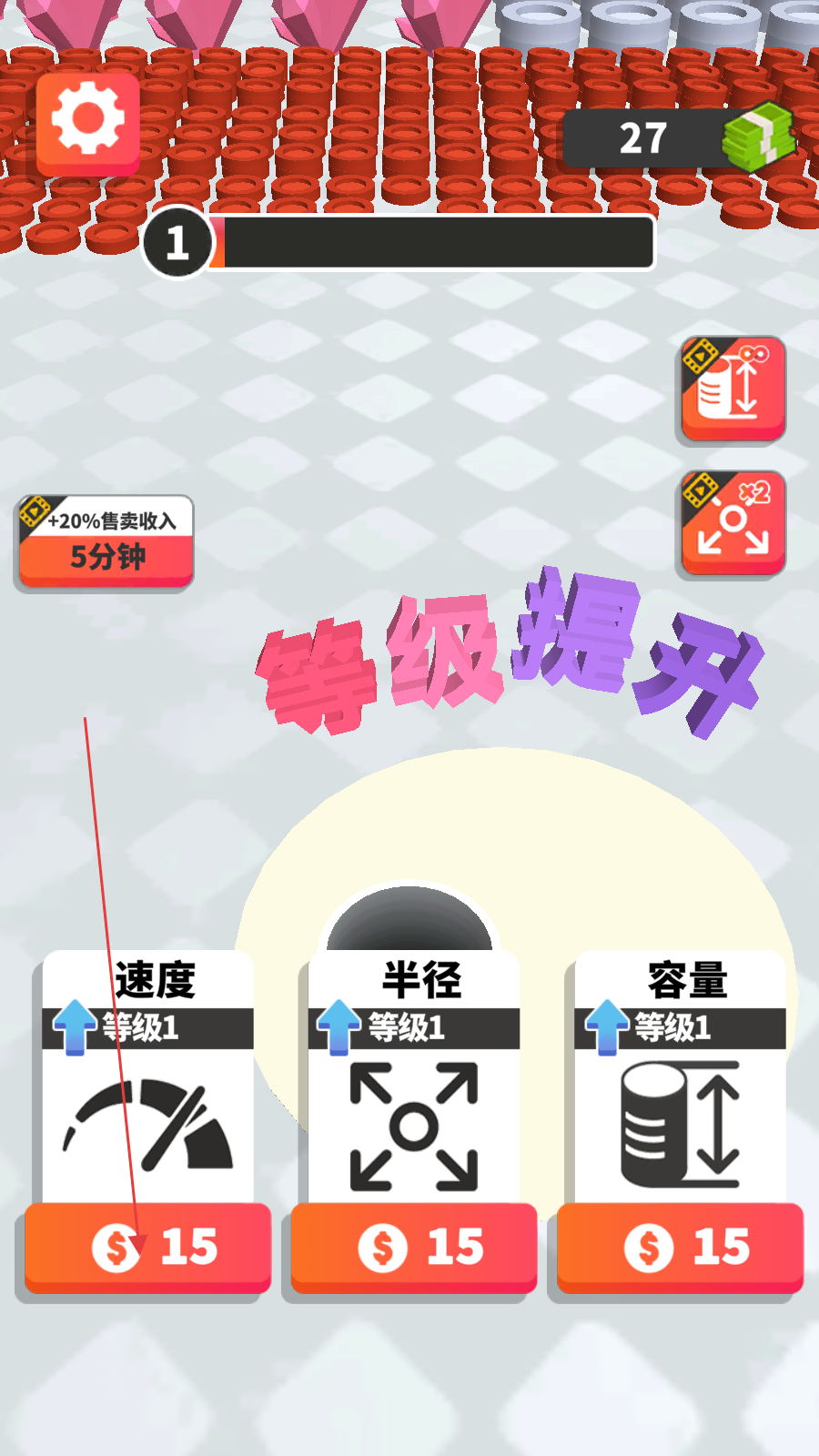This screenshot has width=819, height=1456.
Task: Upgrade capacity (容量) for 15
Action: coord(680,1248)
